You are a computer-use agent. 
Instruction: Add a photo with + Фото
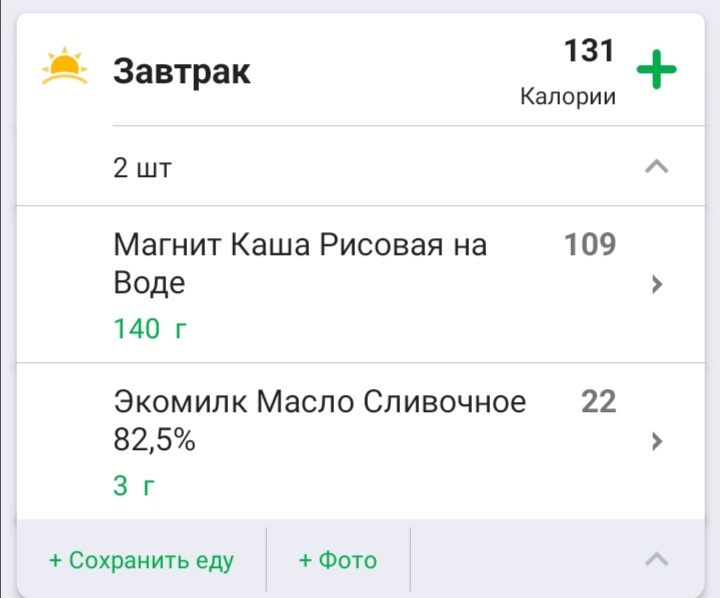338,560
